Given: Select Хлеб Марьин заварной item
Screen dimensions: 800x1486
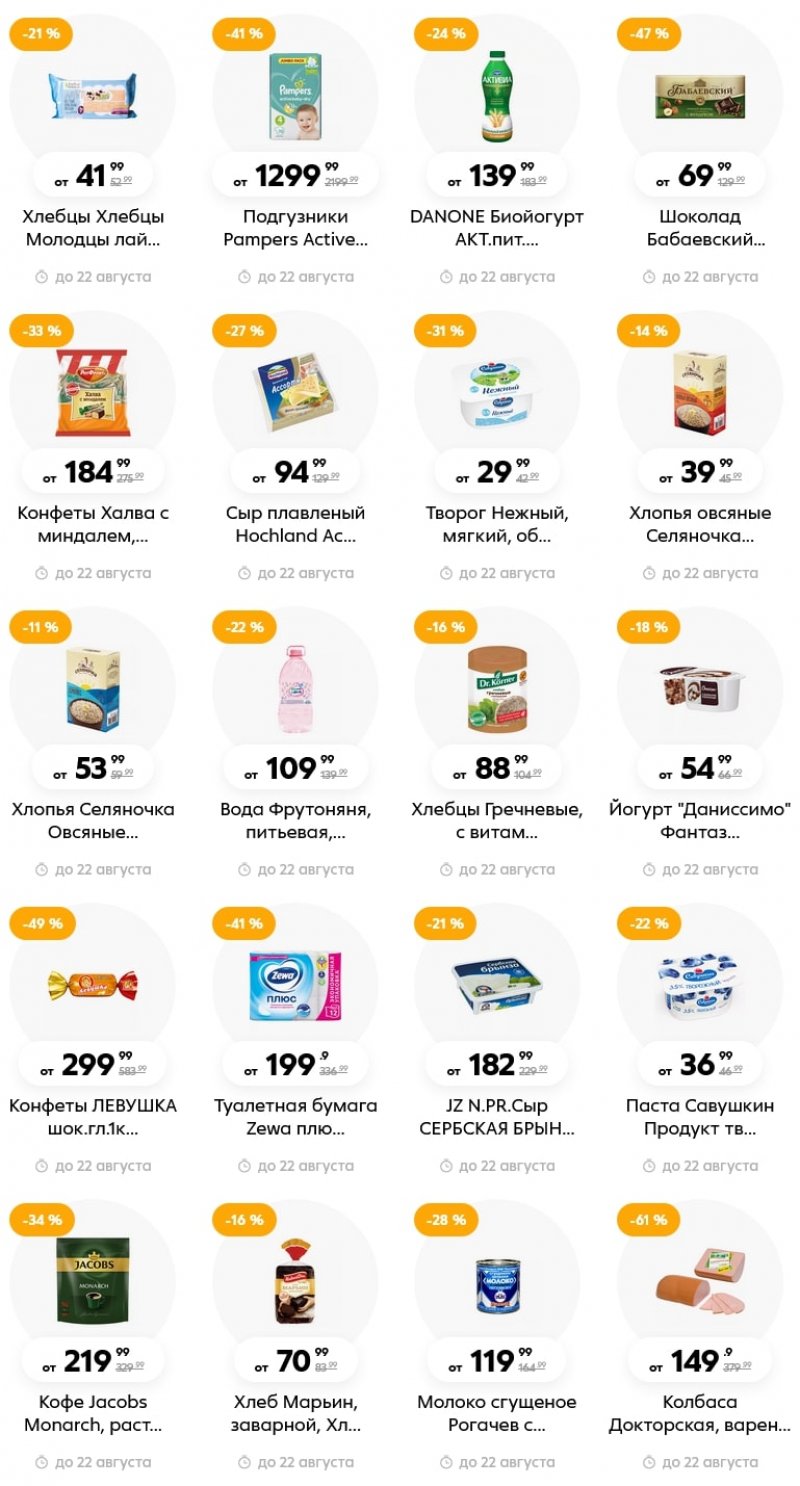Looking at the screenshot, I should point(295,1281).
